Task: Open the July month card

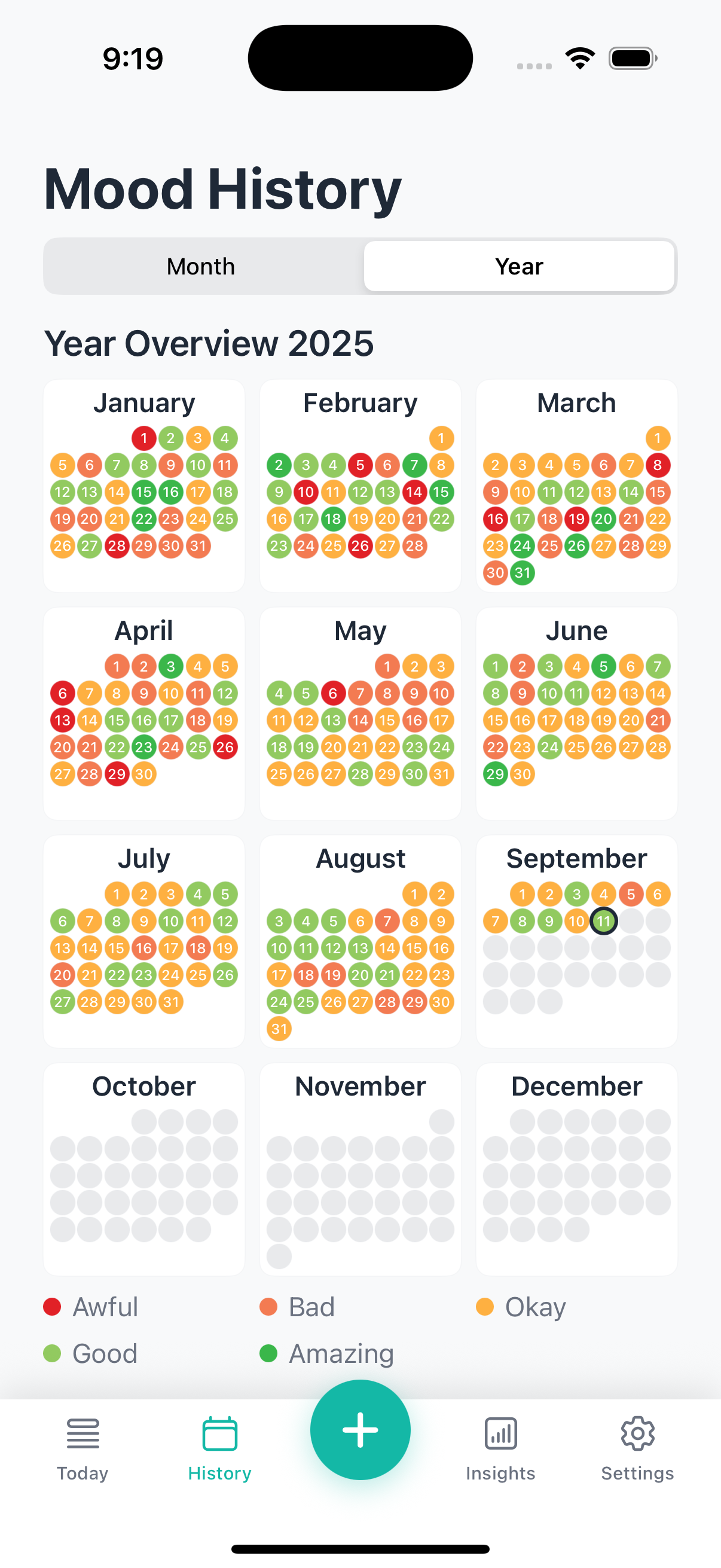Action: (144, 941)
